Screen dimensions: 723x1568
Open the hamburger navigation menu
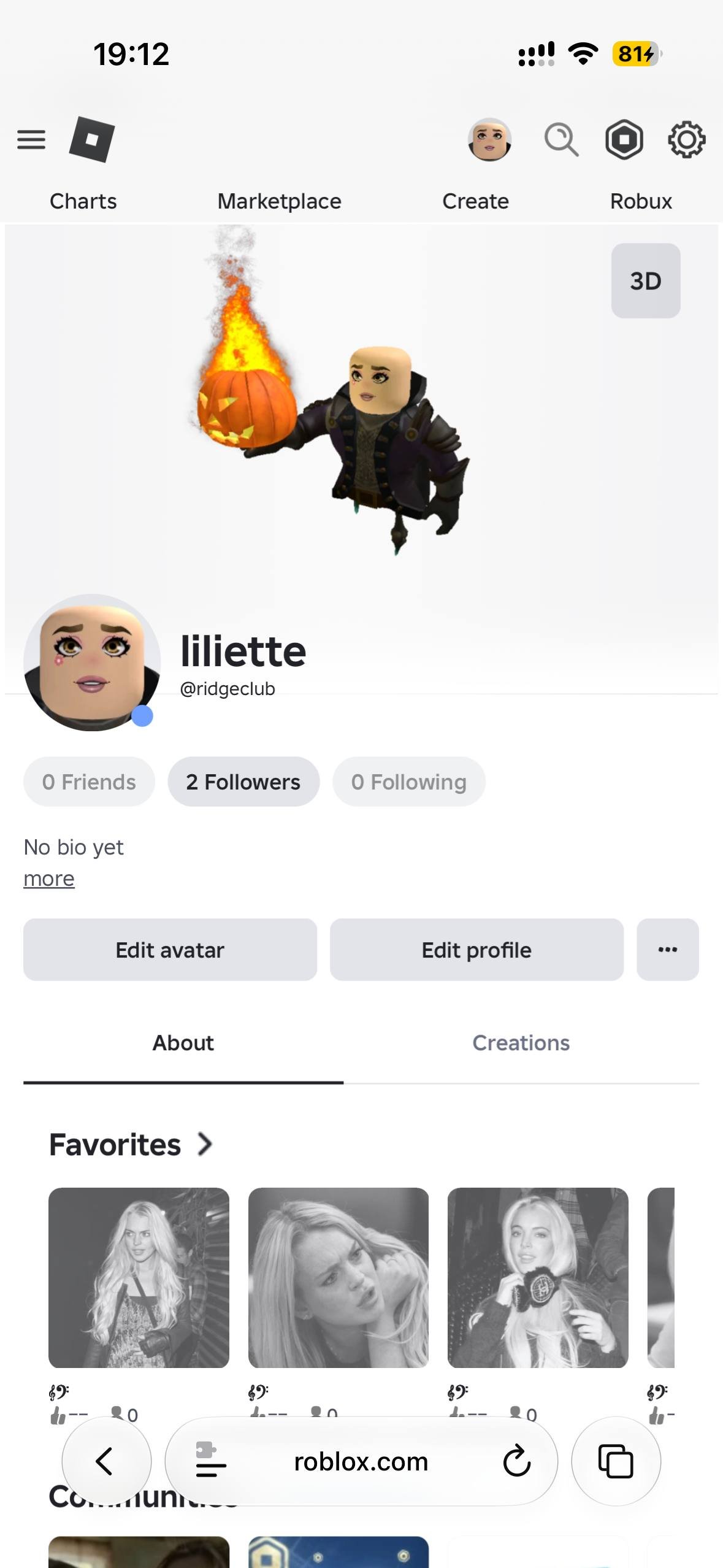coord(31,140)
